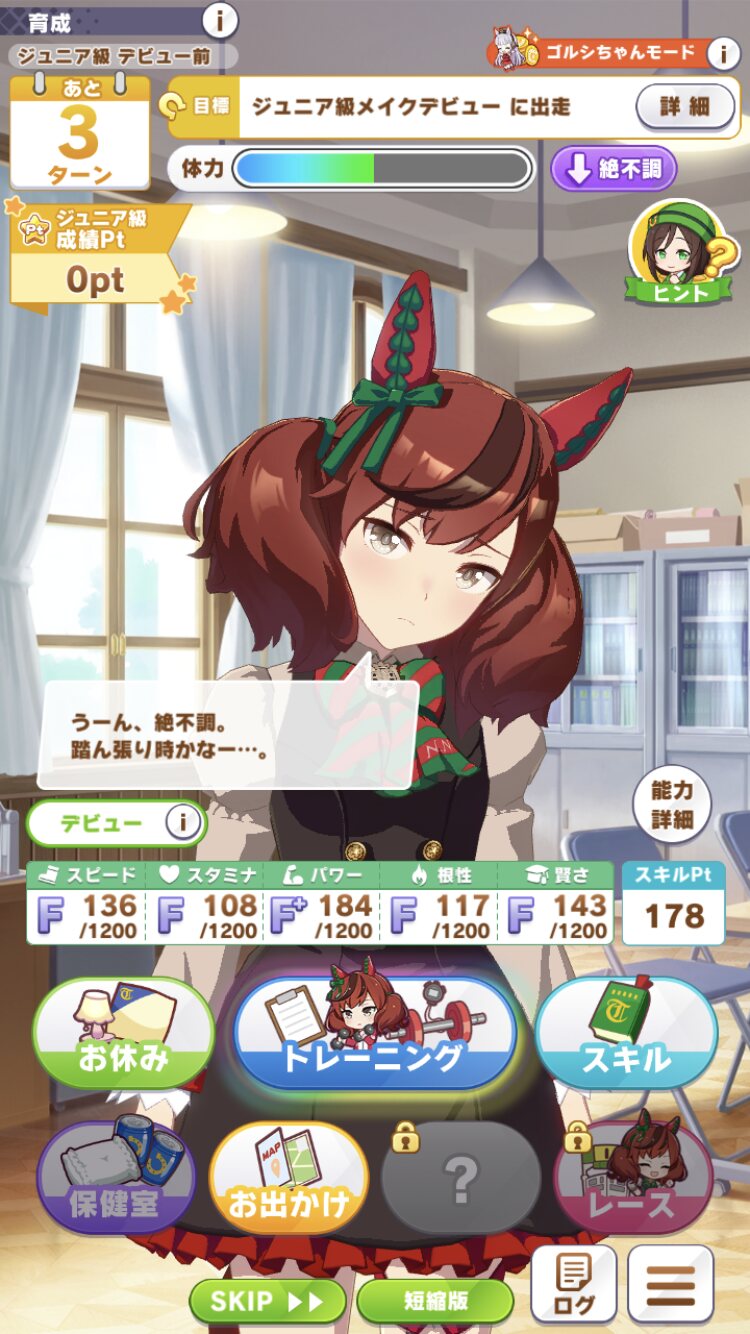Open the info icon beside 育成
Image resolution: width=750 pixels, height=1334 pixels.
click(220, 19)
